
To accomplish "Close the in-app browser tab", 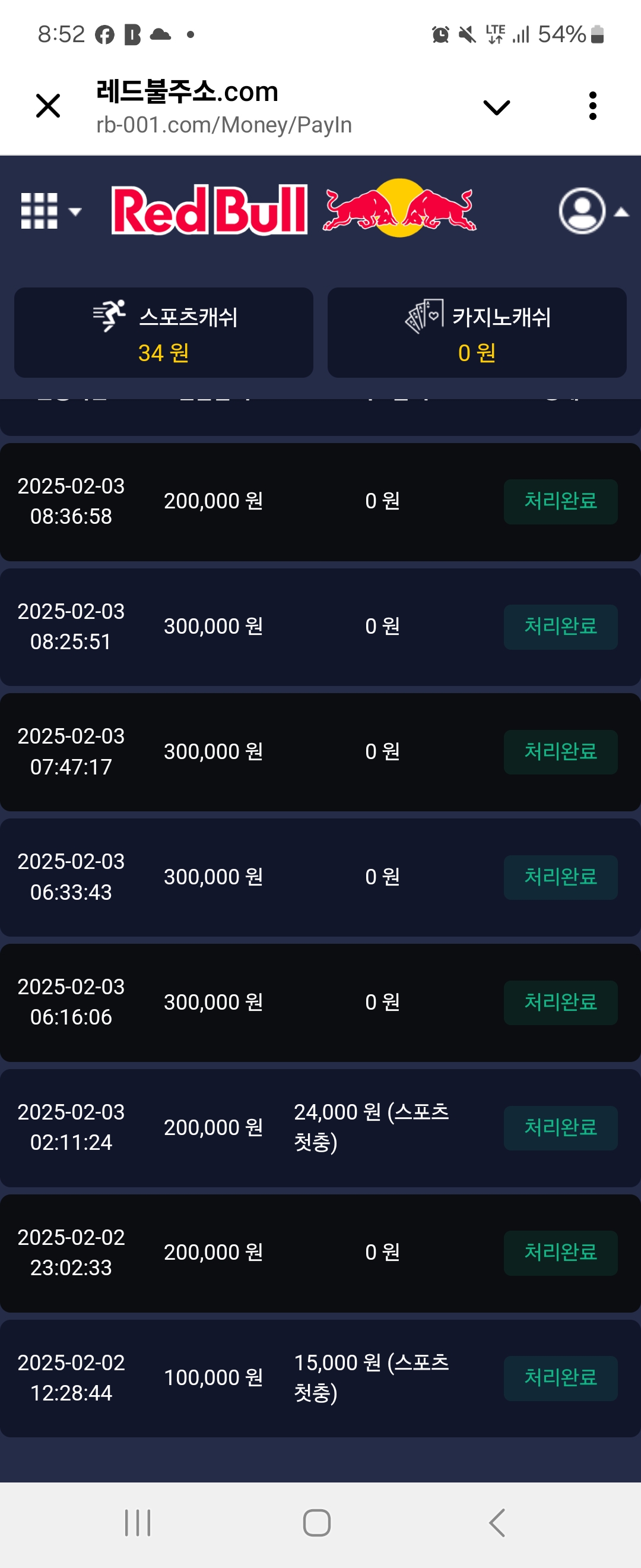I will click(48, 106).
